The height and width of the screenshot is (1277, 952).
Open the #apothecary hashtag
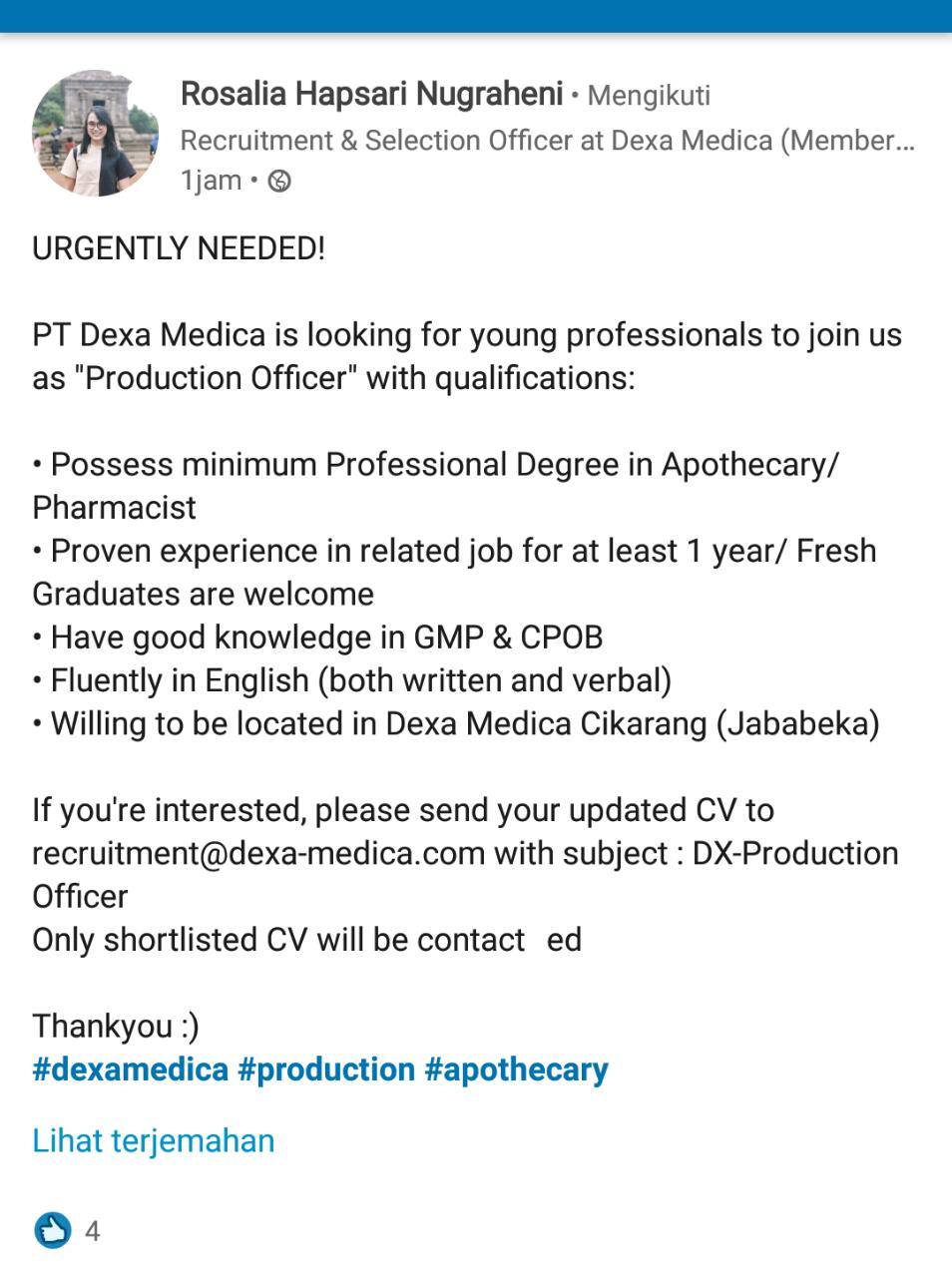click(516, 1069)
